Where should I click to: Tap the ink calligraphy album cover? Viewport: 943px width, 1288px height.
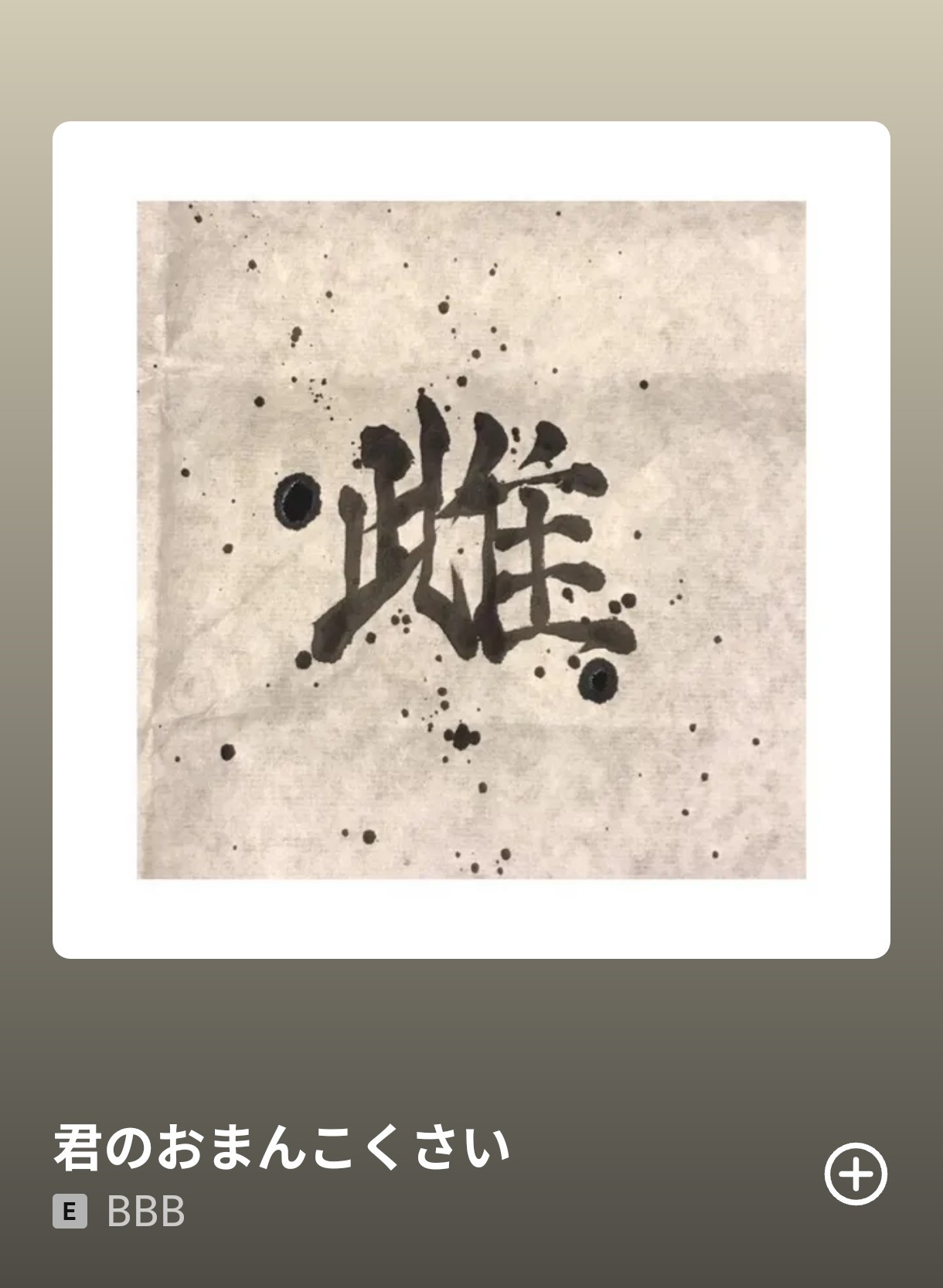pos(472,540)
